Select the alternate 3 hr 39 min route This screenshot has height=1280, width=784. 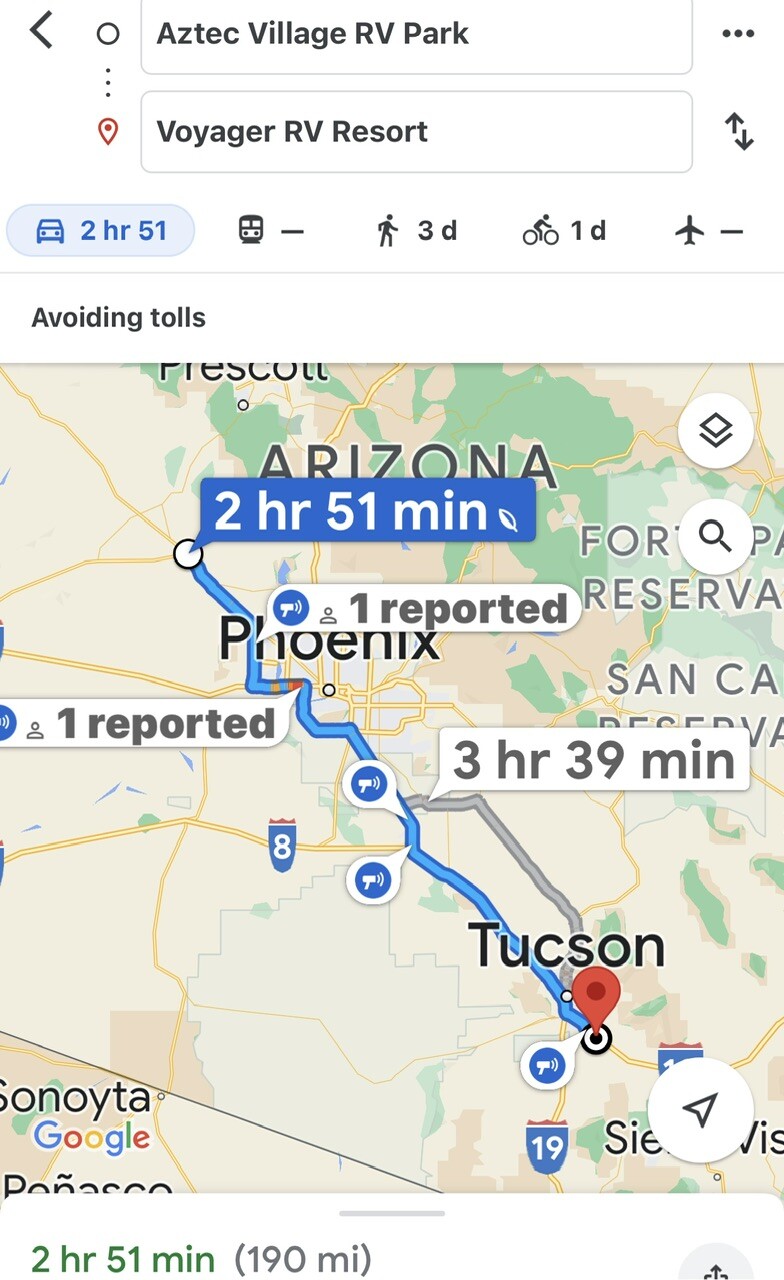594,761
